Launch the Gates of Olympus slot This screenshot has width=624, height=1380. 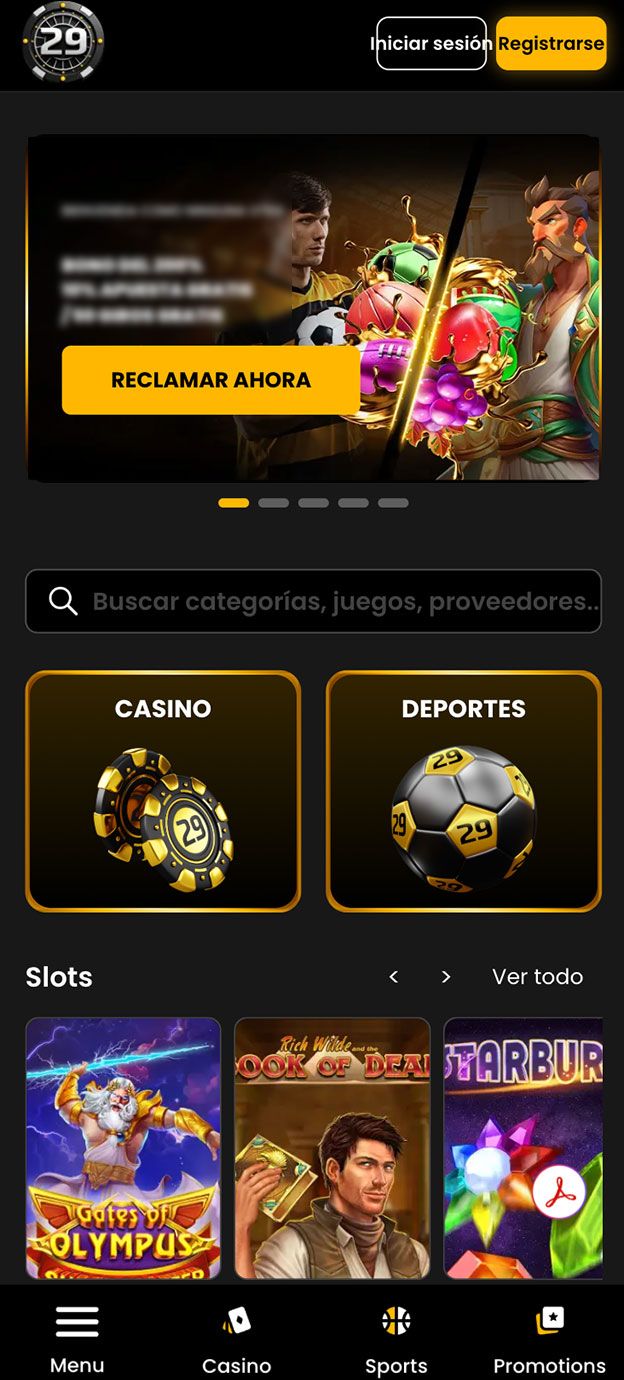click(123, 1148)
